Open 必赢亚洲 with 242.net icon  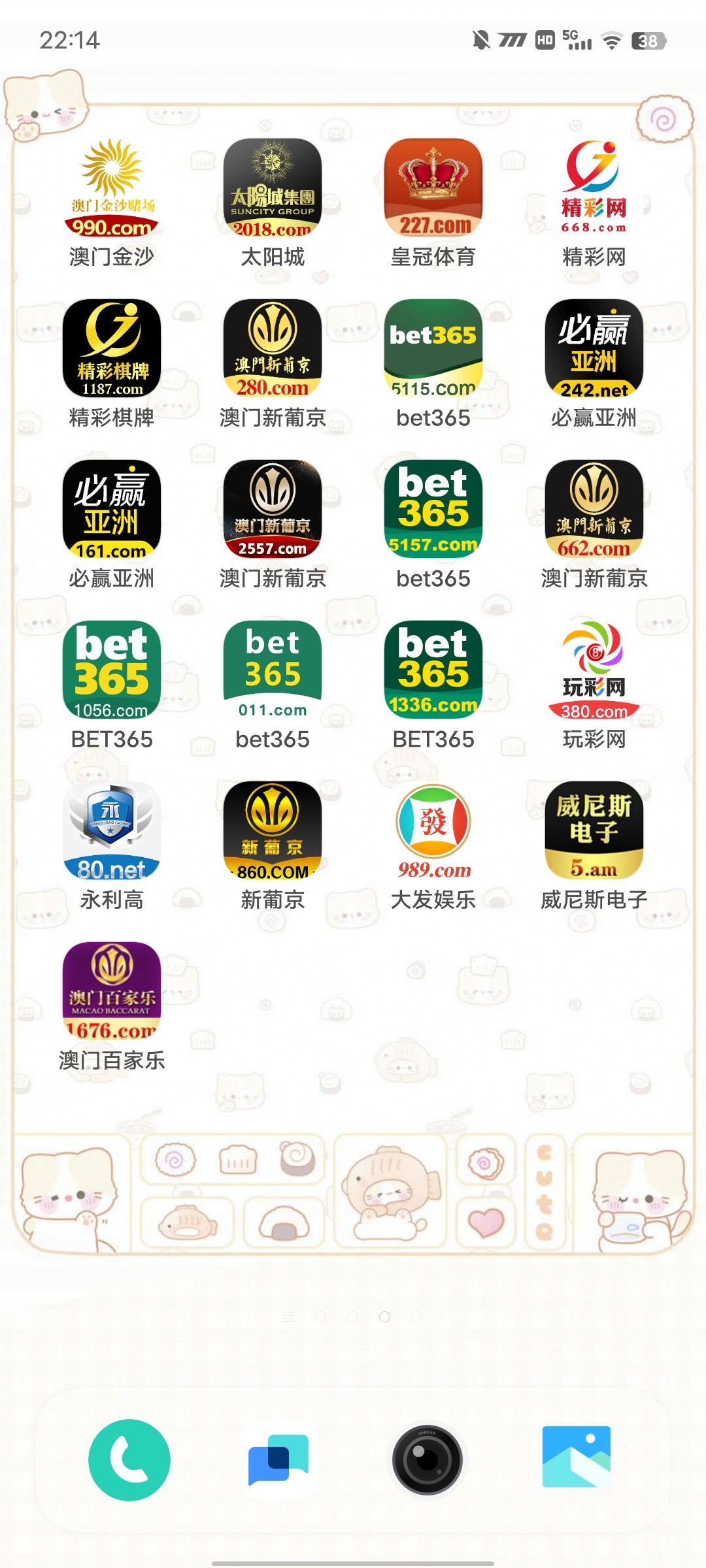(594, 348)
